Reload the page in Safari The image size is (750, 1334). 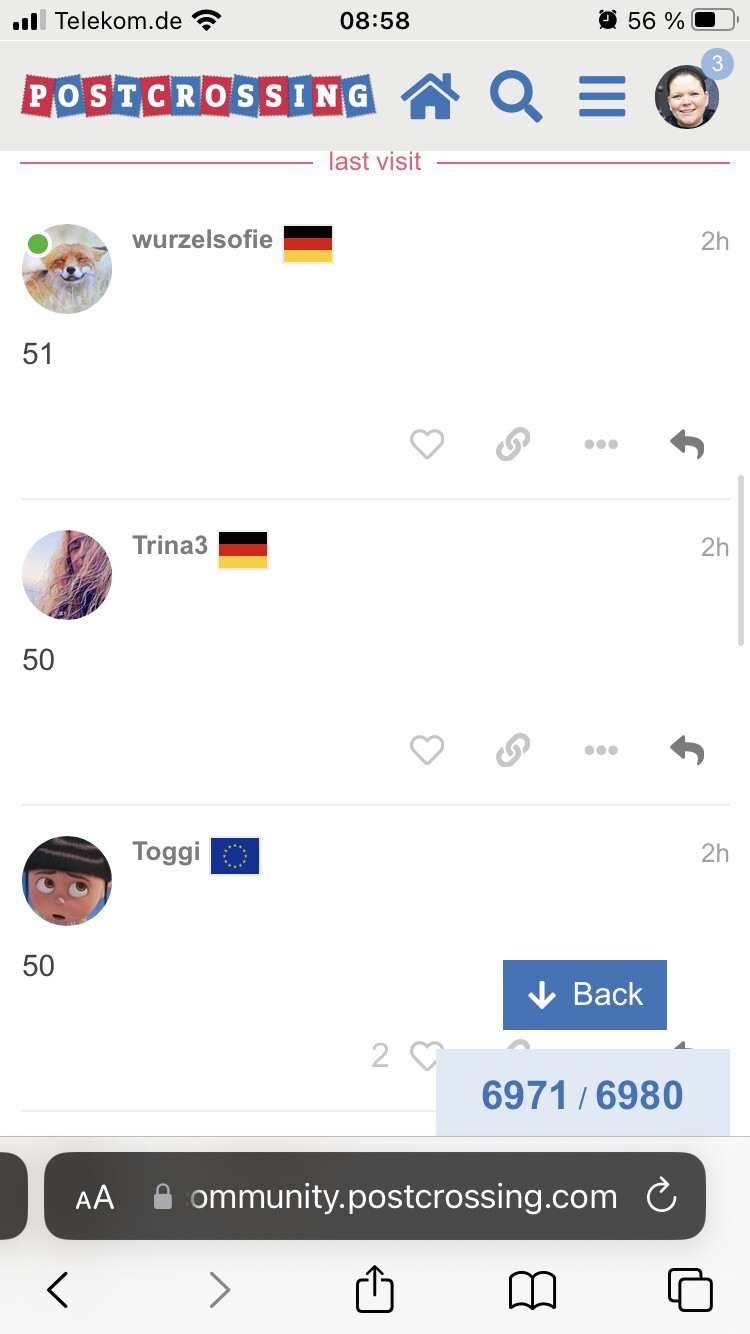coord(661,1196)
